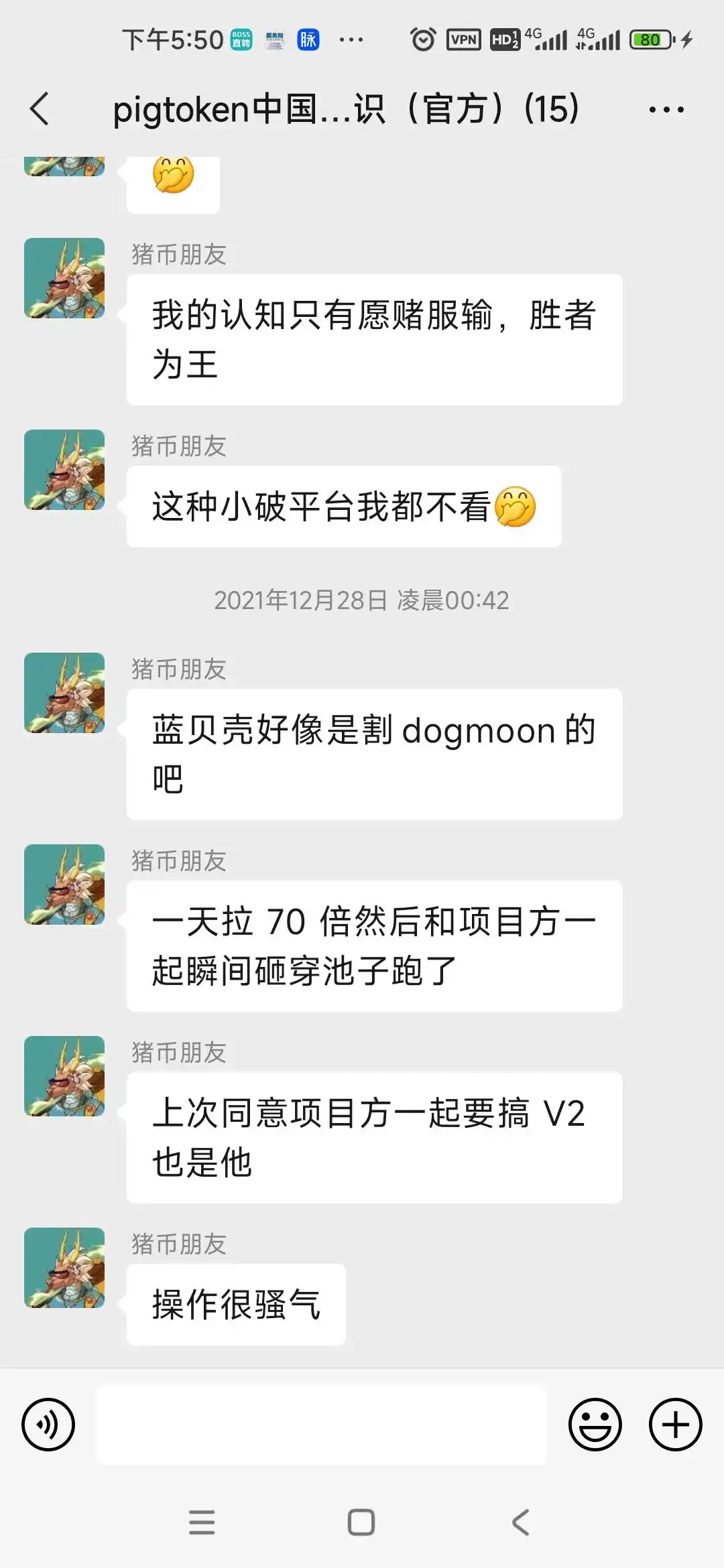Screen dimensions: 724x1568
Task: Switch to voice message input
Action: click(x=48, y=1424)
